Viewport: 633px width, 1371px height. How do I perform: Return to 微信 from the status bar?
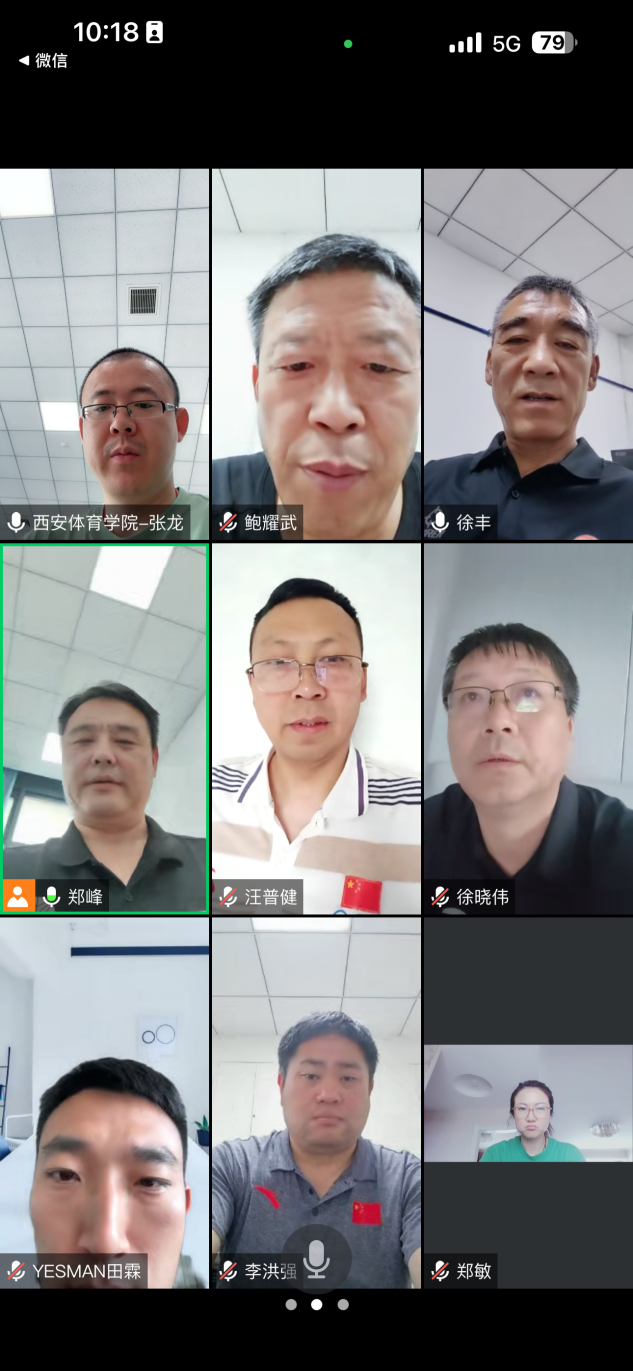[43, 60]
